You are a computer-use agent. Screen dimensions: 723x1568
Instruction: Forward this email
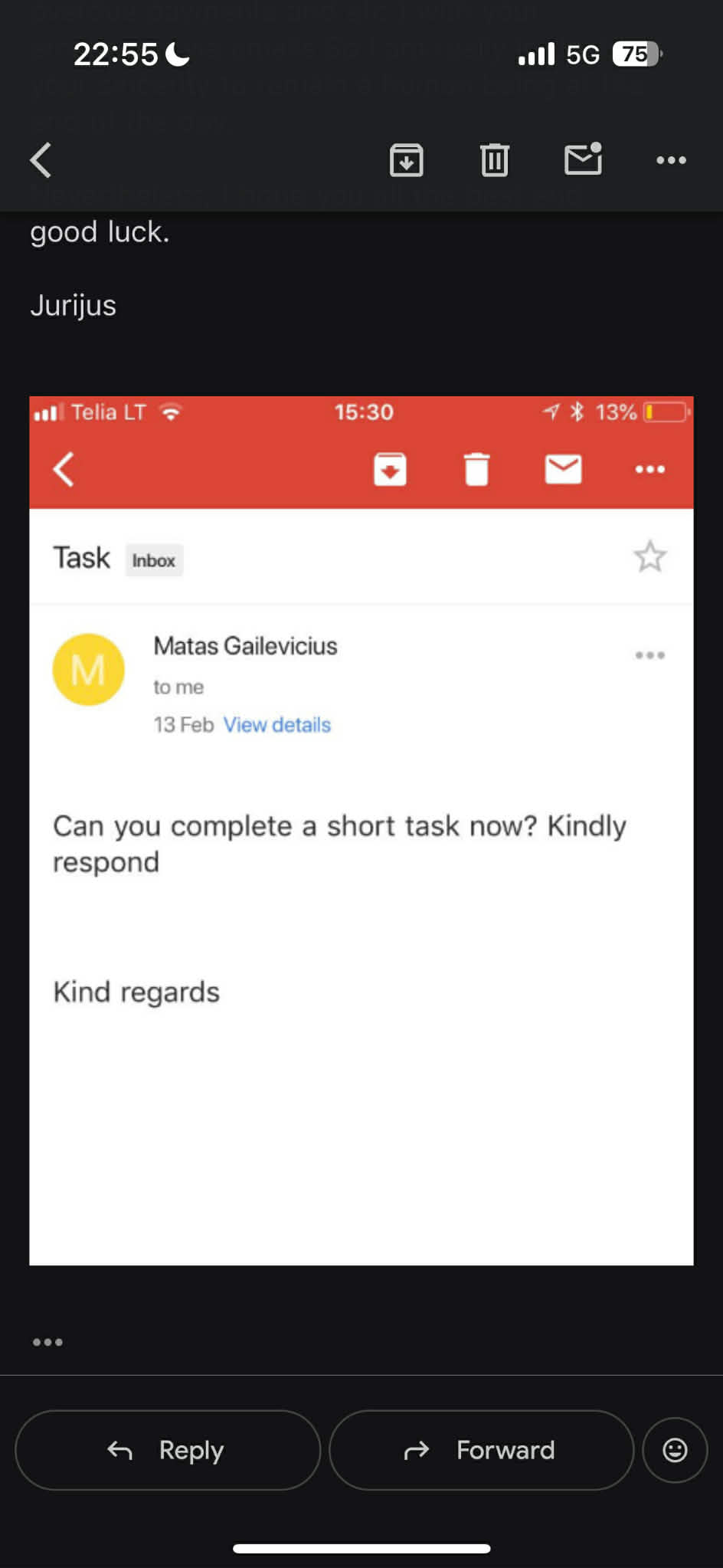tap(481, 1450)
